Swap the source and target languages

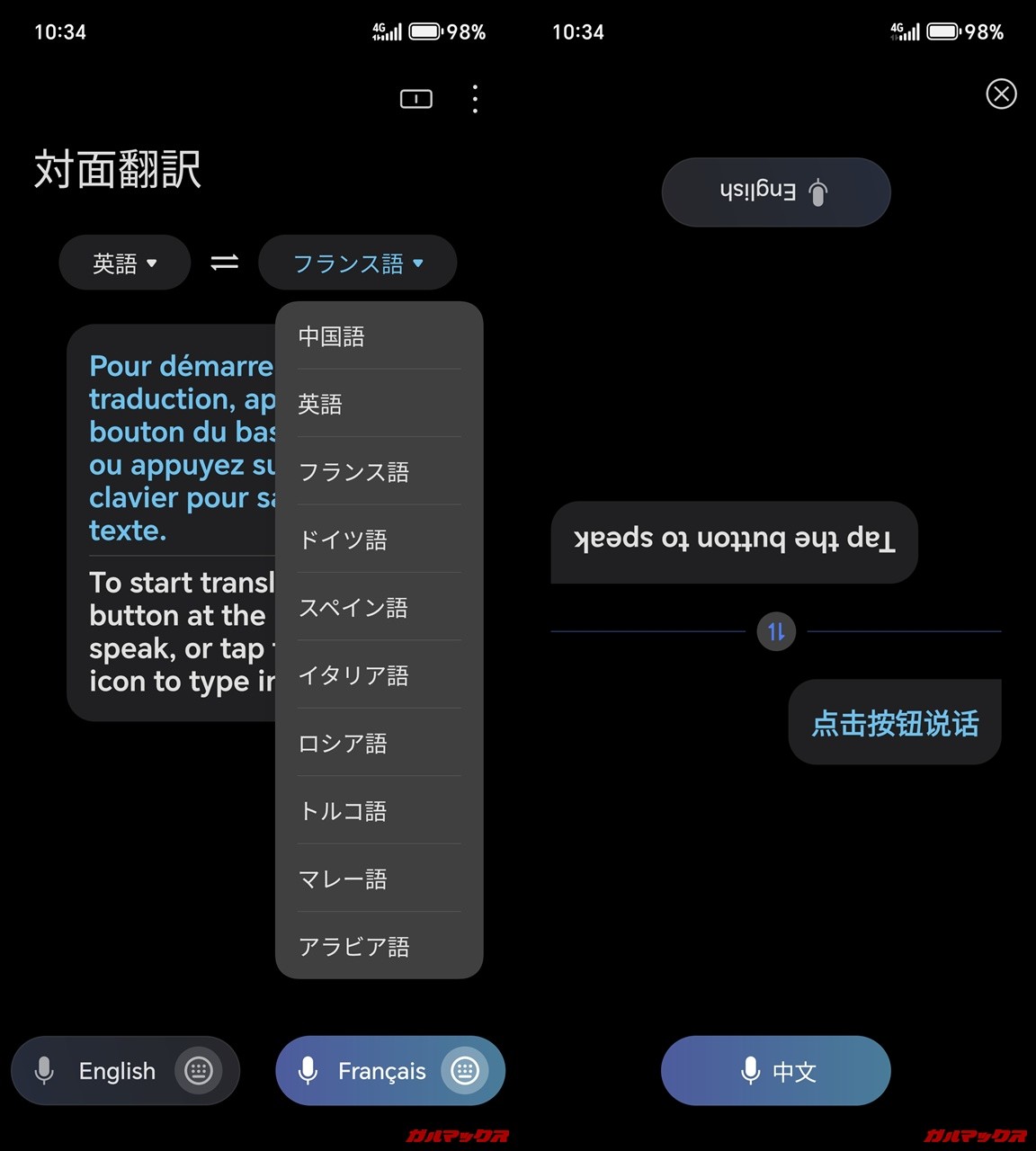(x=225, y=263)
